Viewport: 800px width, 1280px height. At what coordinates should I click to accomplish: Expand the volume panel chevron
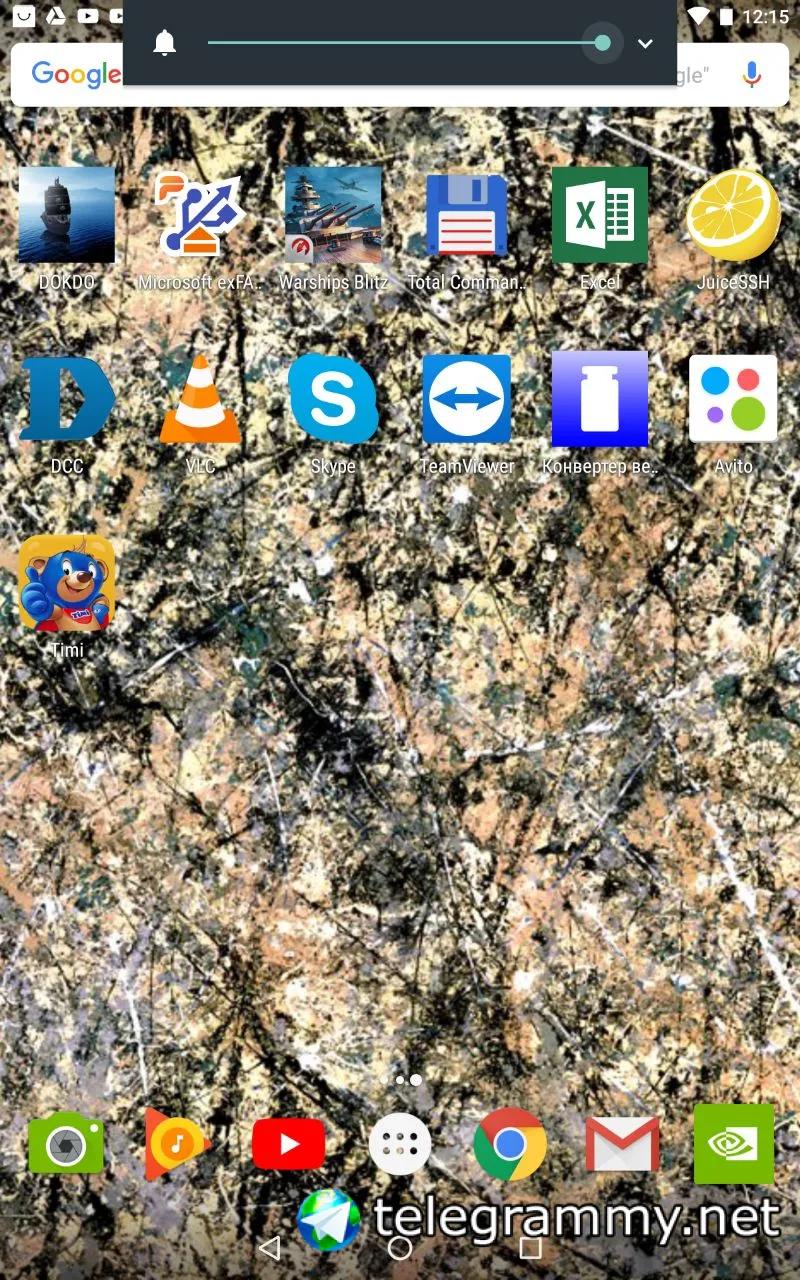645,43
